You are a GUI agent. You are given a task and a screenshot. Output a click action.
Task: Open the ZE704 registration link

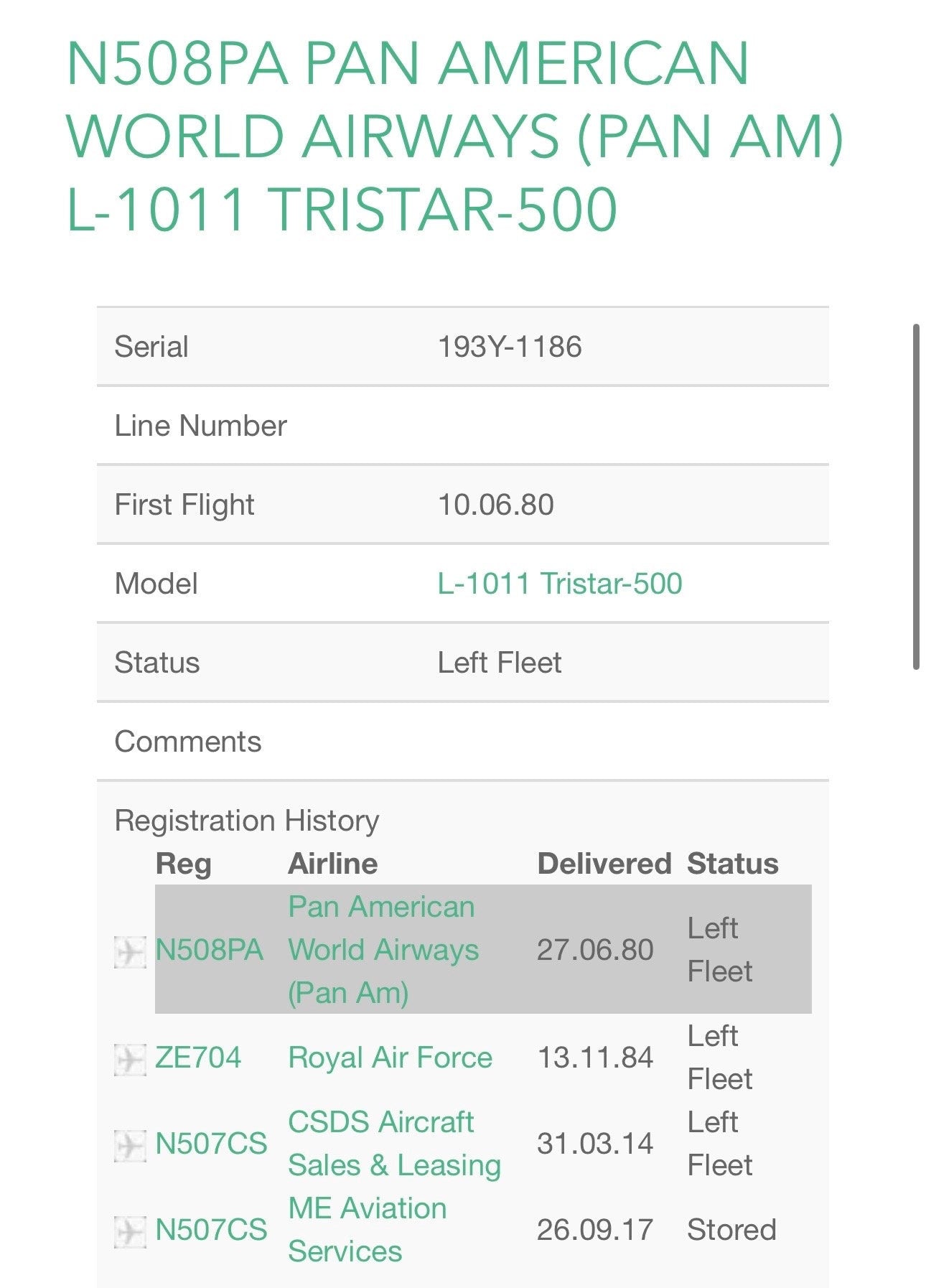(198, 1058)
